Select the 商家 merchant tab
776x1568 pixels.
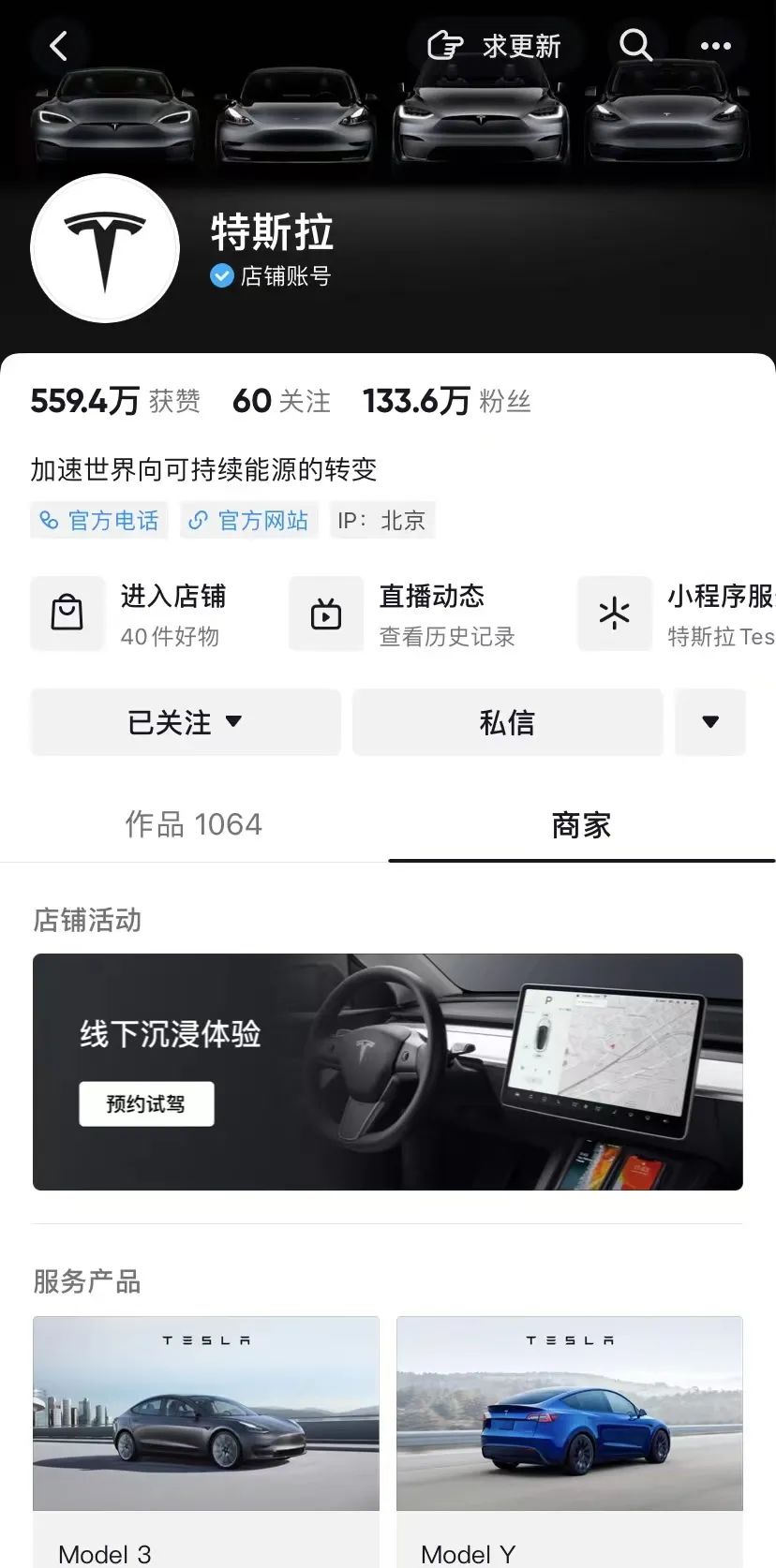581,825
